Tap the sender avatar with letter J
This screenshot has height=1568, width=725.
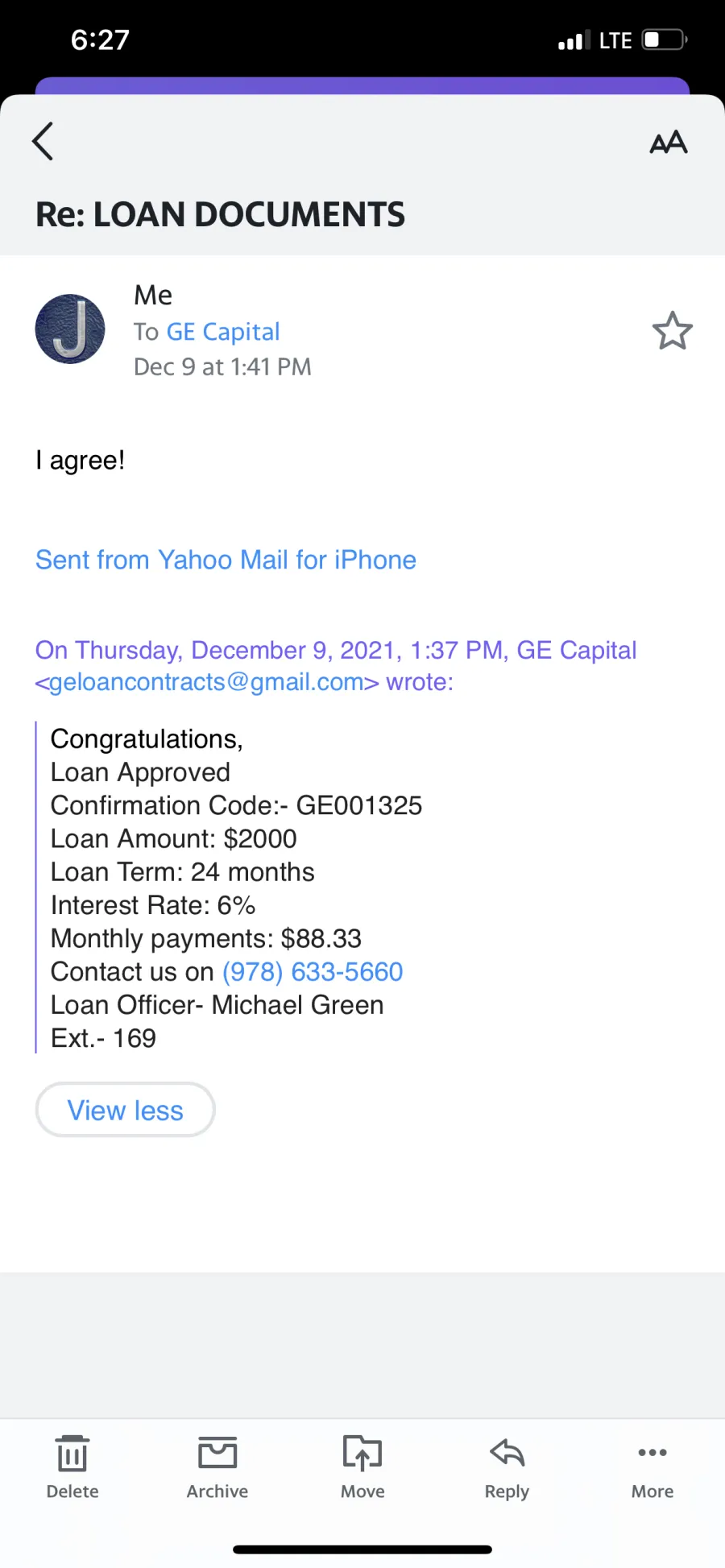70,329
